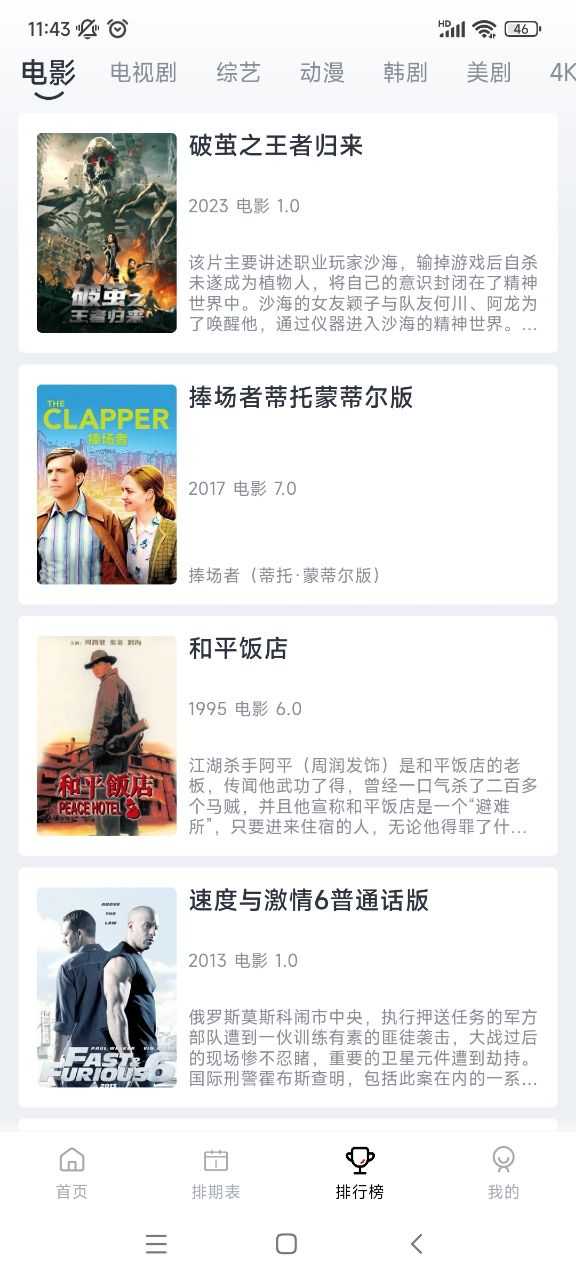Open the 排期表 schedule tab
Image resolution: width=576 pixels, height=1280 pixels.
(x=216, y=1173)
